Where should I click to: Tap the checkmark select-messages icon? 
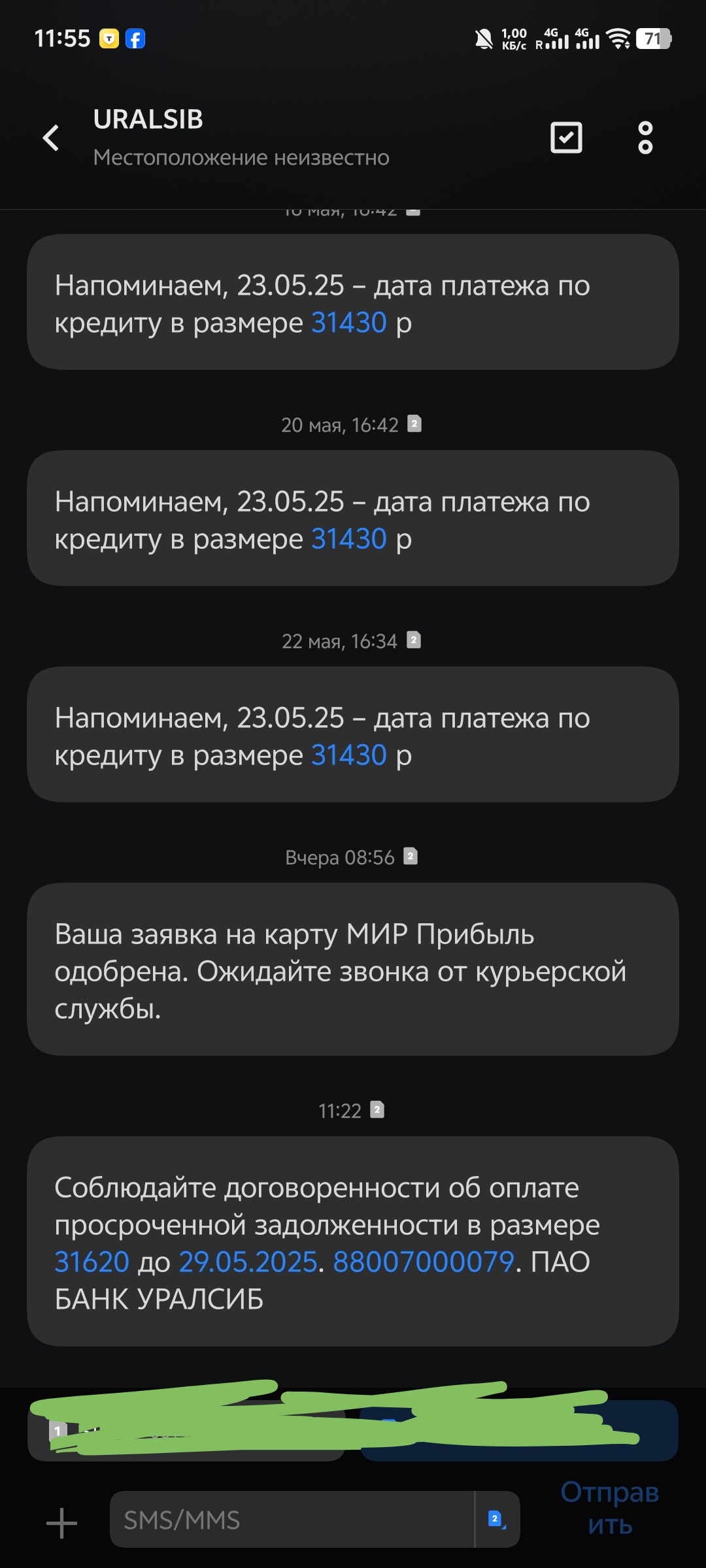[x=566, y=138]
